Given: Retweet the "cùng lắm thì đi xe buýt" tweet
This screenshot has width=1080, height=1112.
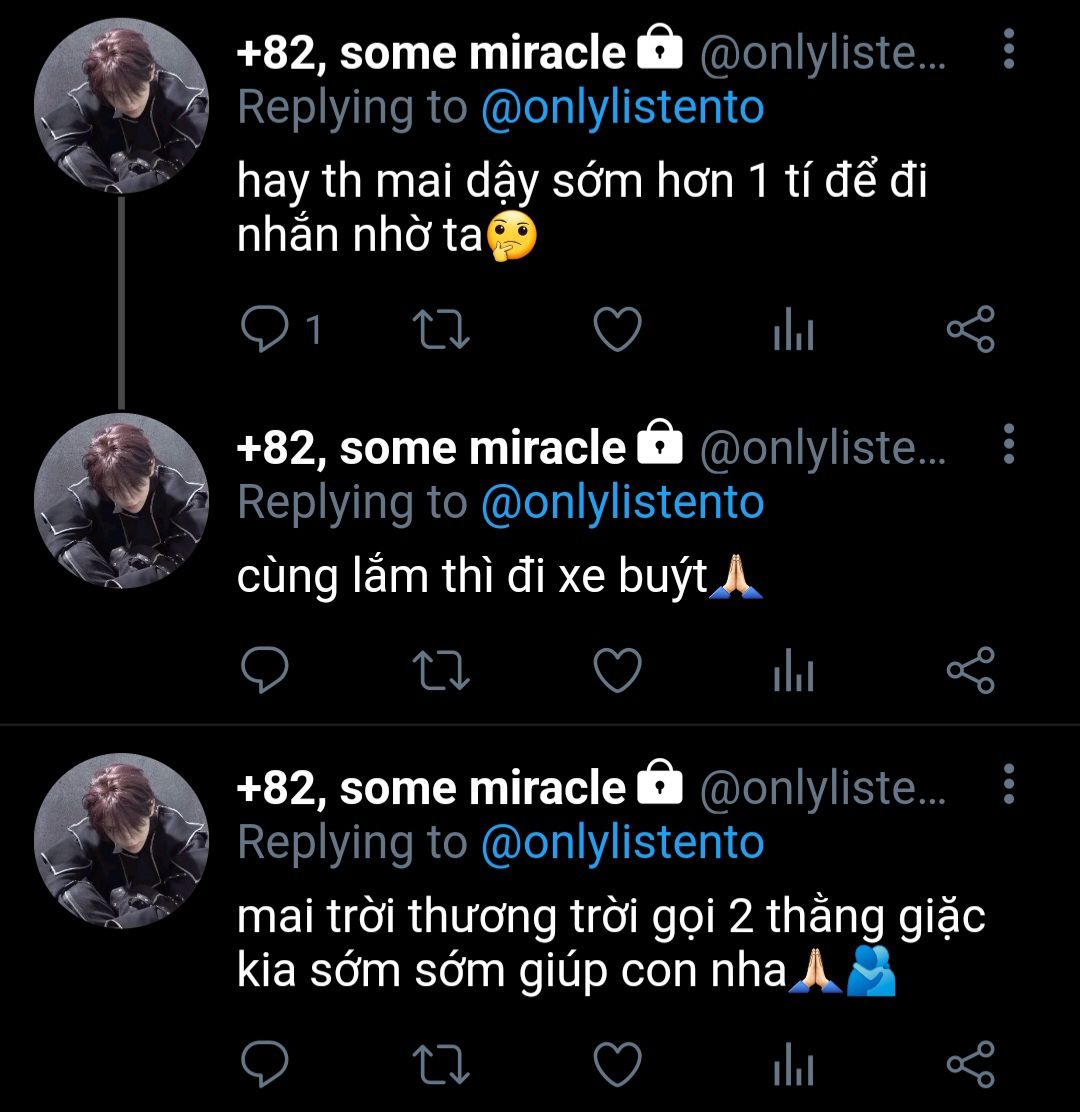Looking at the screenshot, I should pos(441,670).
